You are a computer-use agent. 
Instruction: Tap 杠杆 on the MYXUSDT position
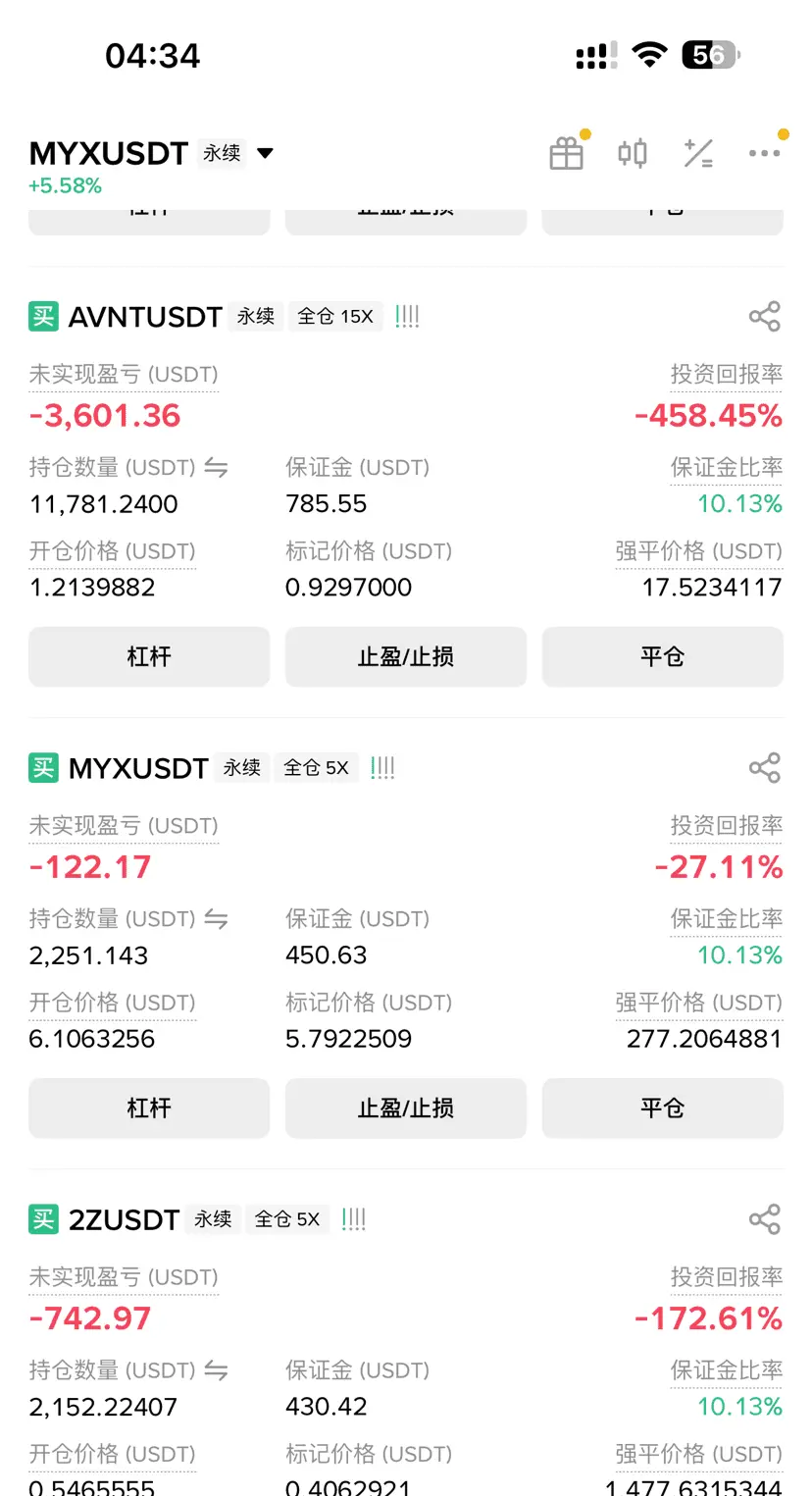click(149, 1108)
